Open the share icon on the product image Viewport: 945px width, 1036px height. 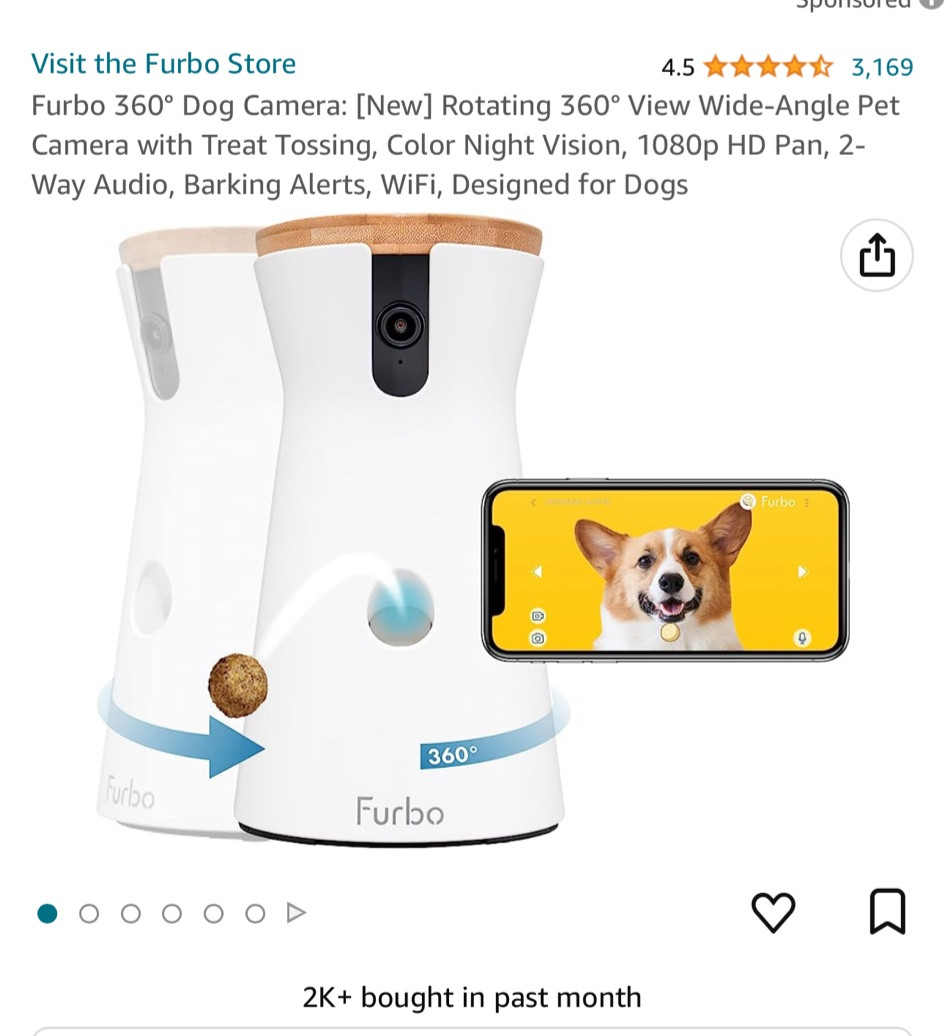pos(876,255)
